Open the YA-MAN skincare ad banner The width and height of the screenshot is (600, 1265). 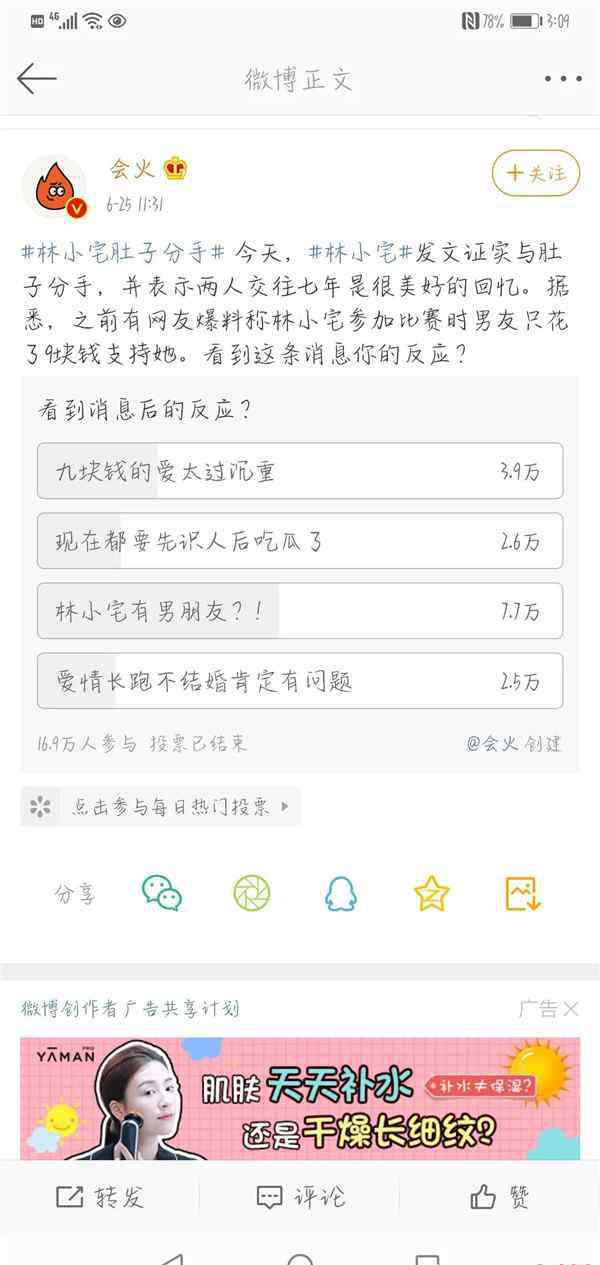coord(300,1098)
